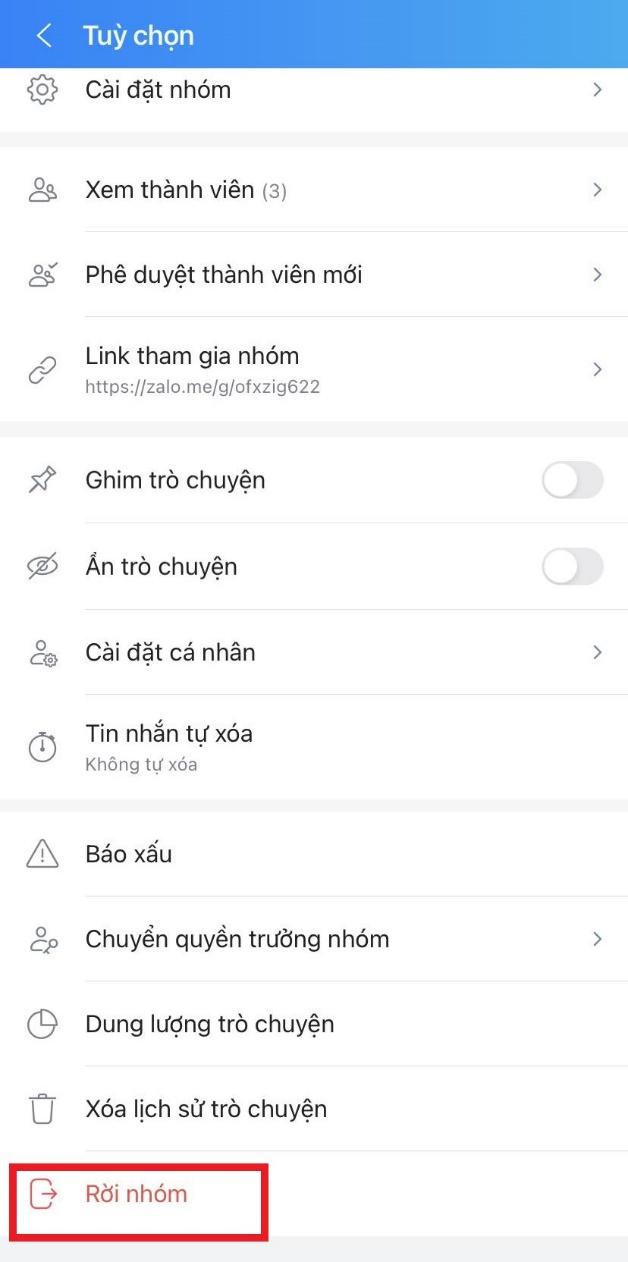
Task: View Dung lượng trò chuyện
Action: 314,1024
